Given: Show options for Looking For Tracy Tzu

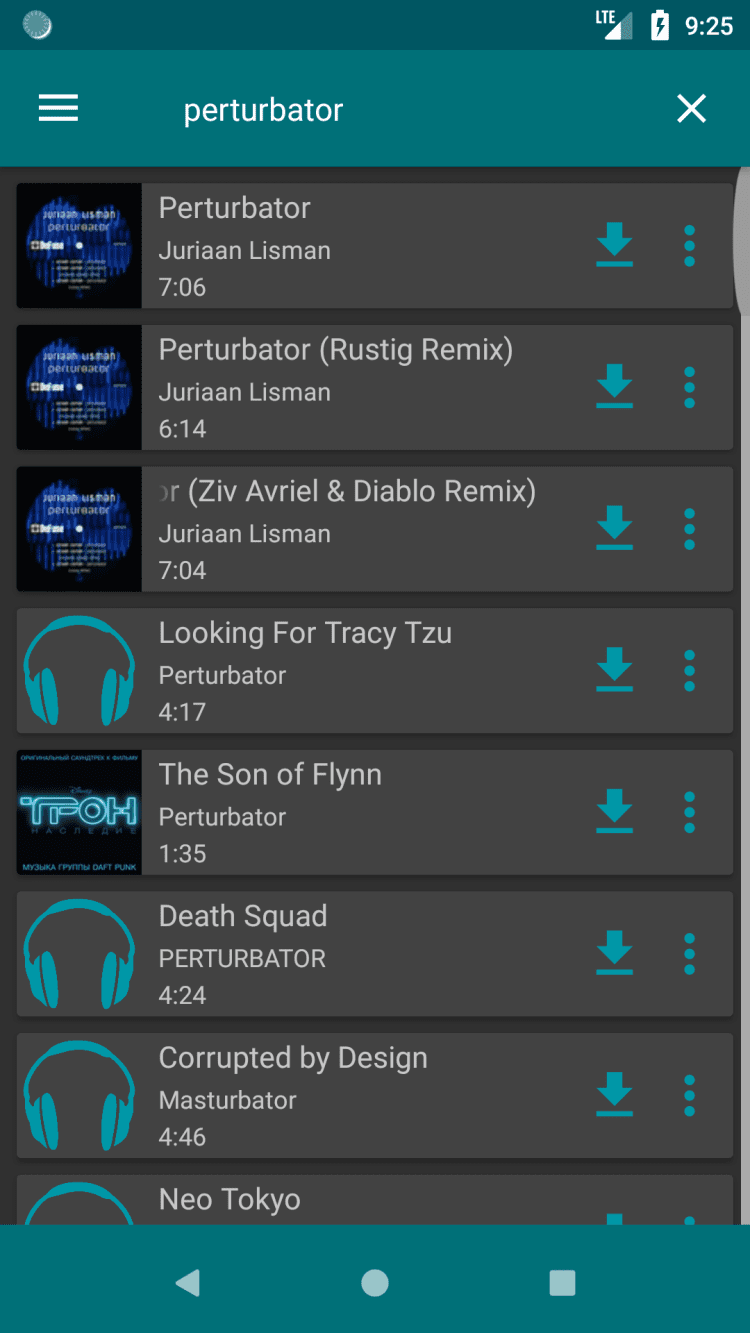Looking at the screenshot, I should click(689, 671).
